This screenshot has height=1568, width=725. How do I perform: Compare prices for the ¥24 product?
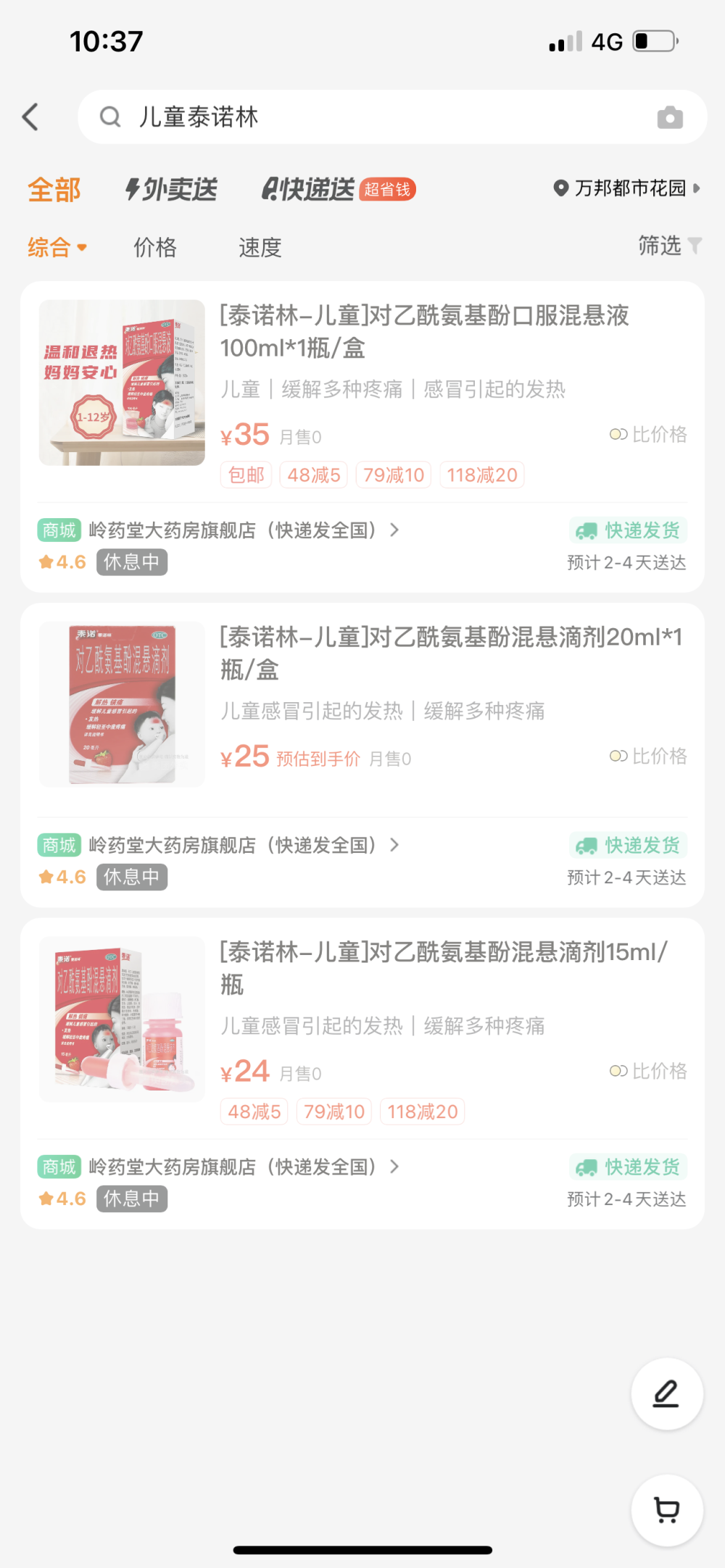(x=649, y=1071)
